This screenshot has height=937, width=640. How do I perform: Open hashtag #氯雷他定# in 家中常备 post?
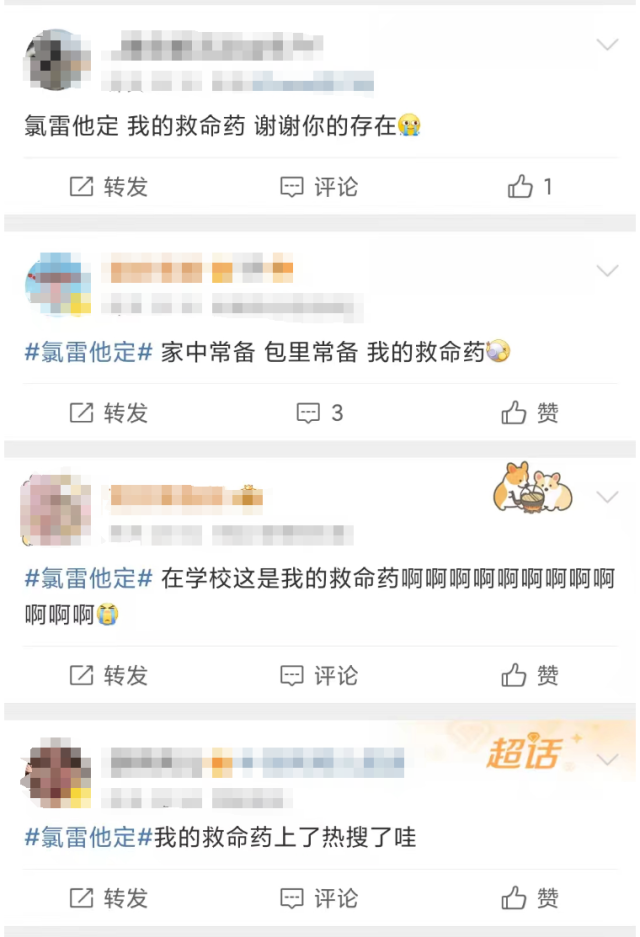(88, 352)
